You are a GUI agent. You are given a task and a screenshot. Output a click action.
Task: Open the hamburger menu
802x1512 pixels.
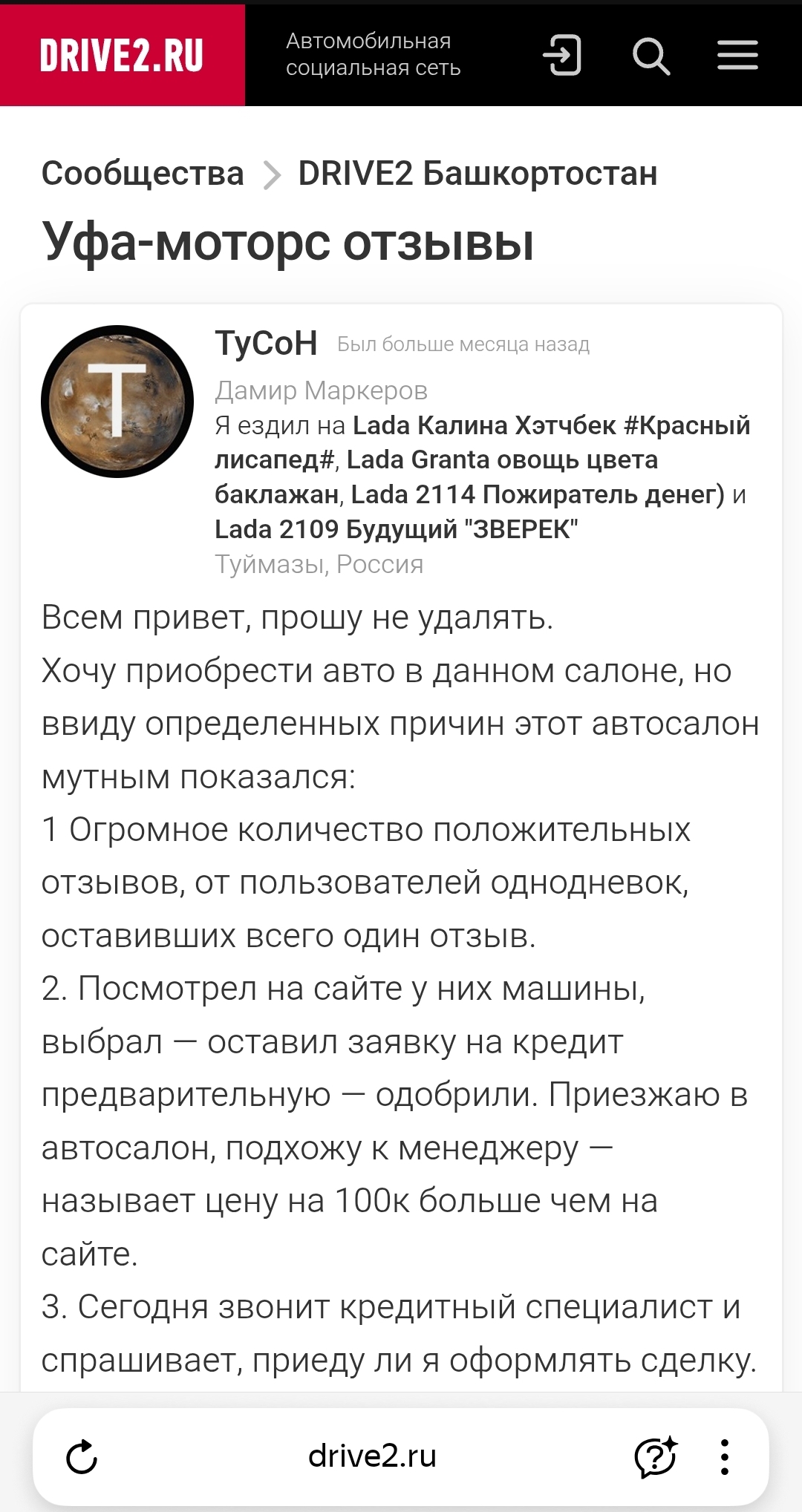coord(737,56)
